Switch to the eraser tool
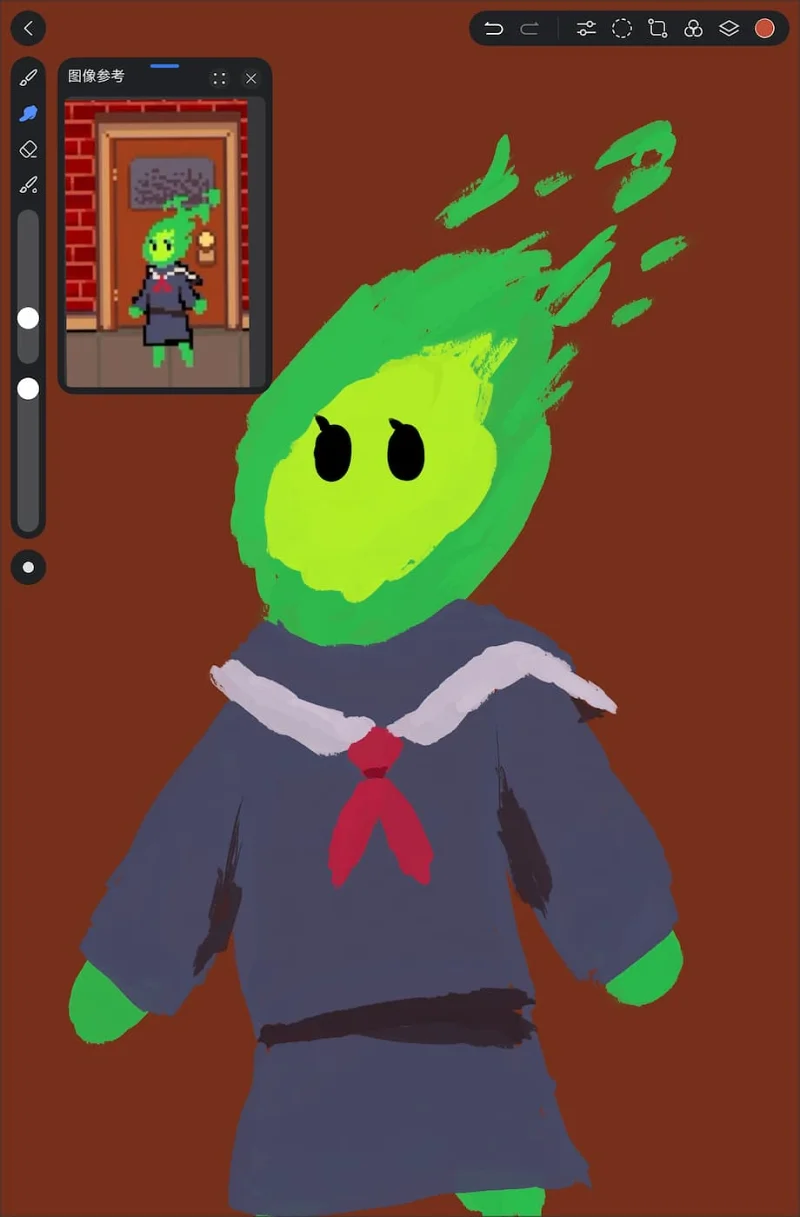This screenshot has height=1217, width=800. (x=28, y=150)
